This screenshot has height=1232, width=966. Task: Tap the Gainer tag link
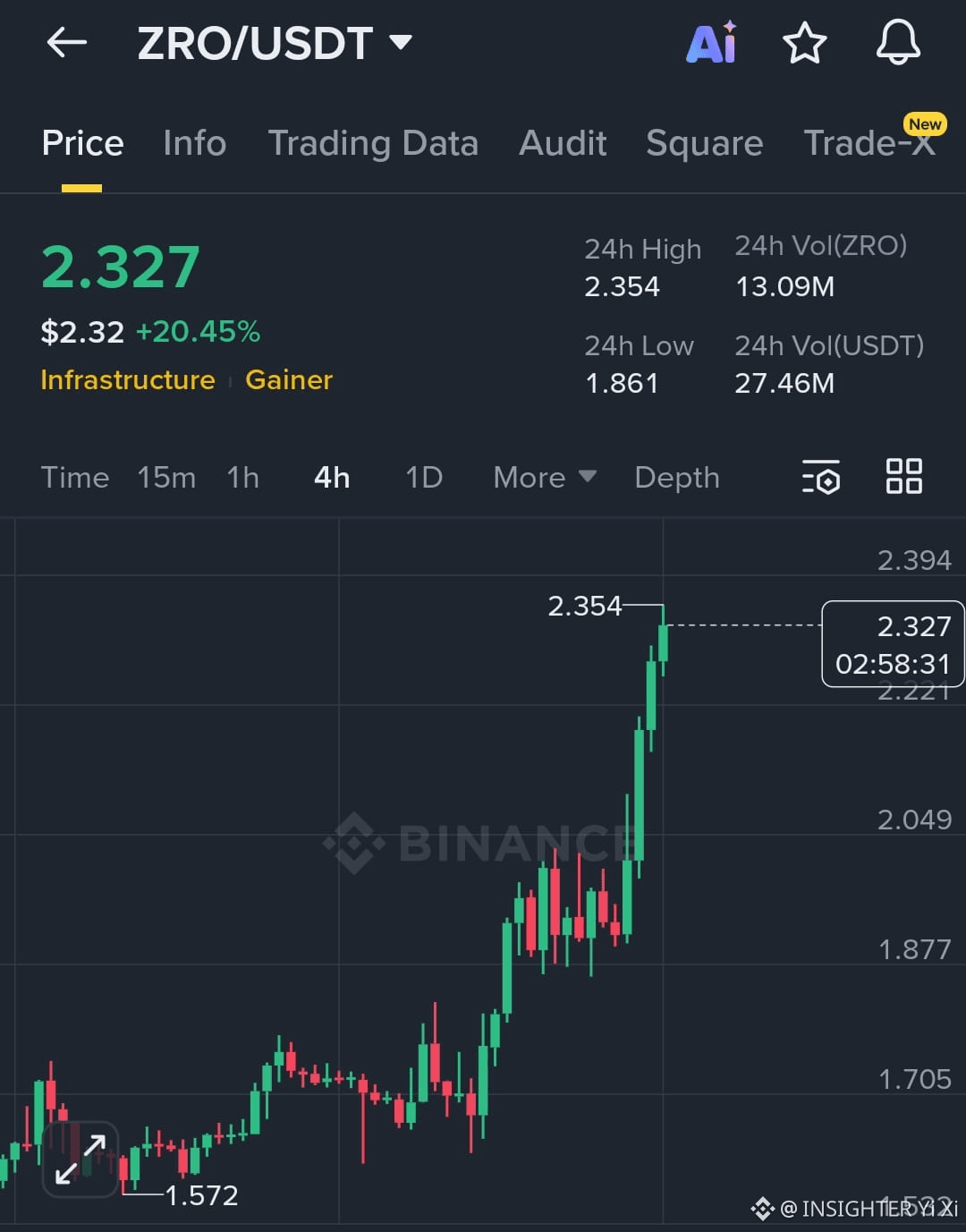pos(288,379)
